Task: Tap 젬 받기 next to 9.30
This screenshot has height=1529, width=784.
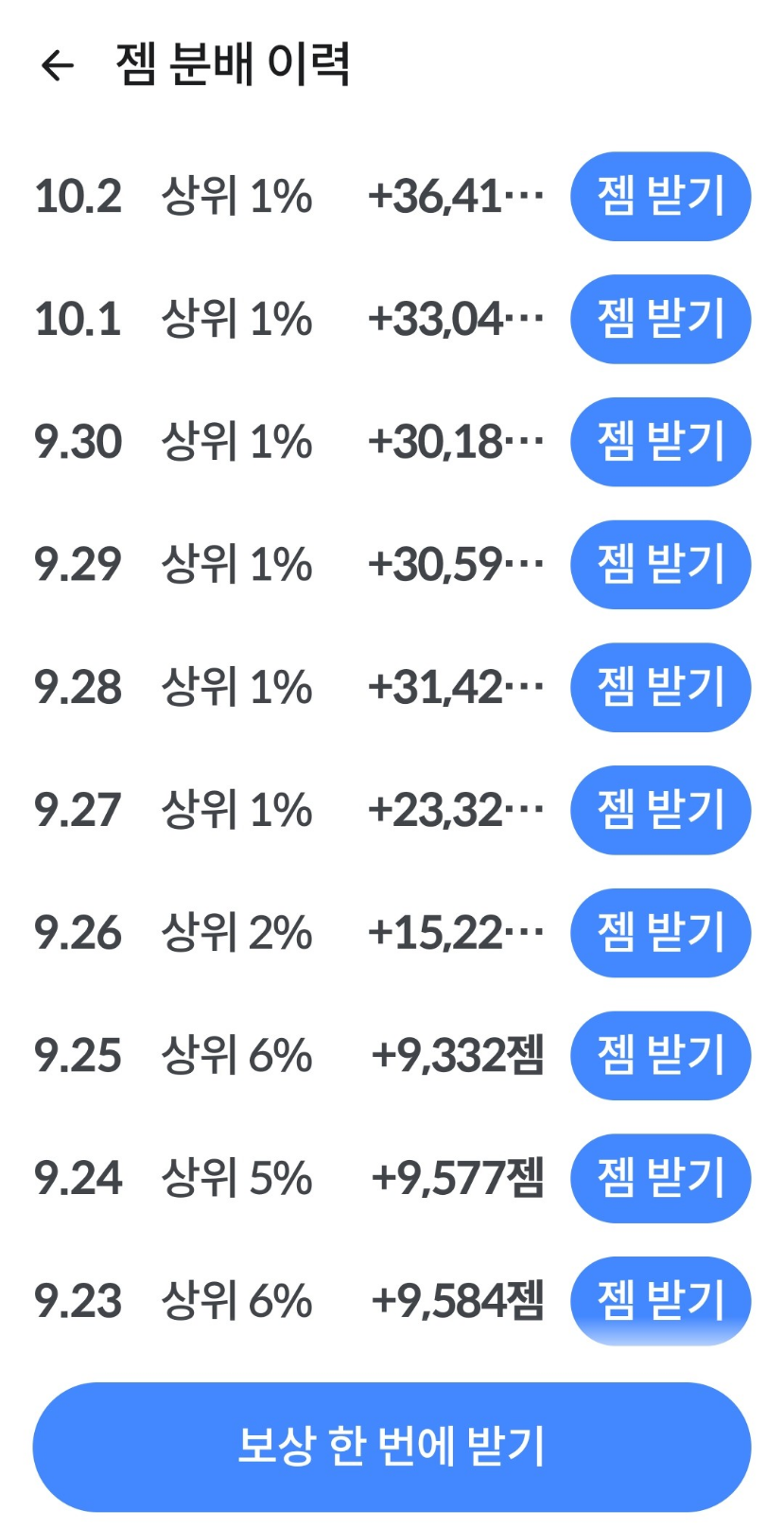Action: coord(660,442)
